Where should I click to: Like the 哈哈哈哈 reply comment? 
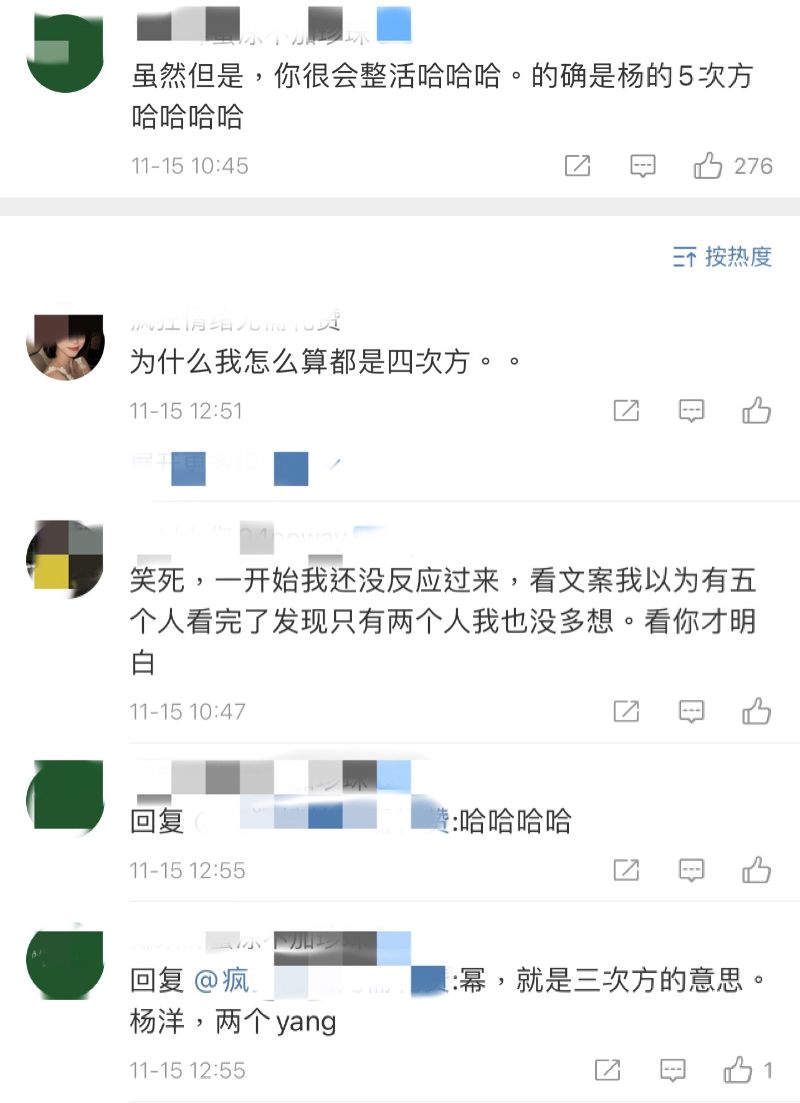[757, 870]
